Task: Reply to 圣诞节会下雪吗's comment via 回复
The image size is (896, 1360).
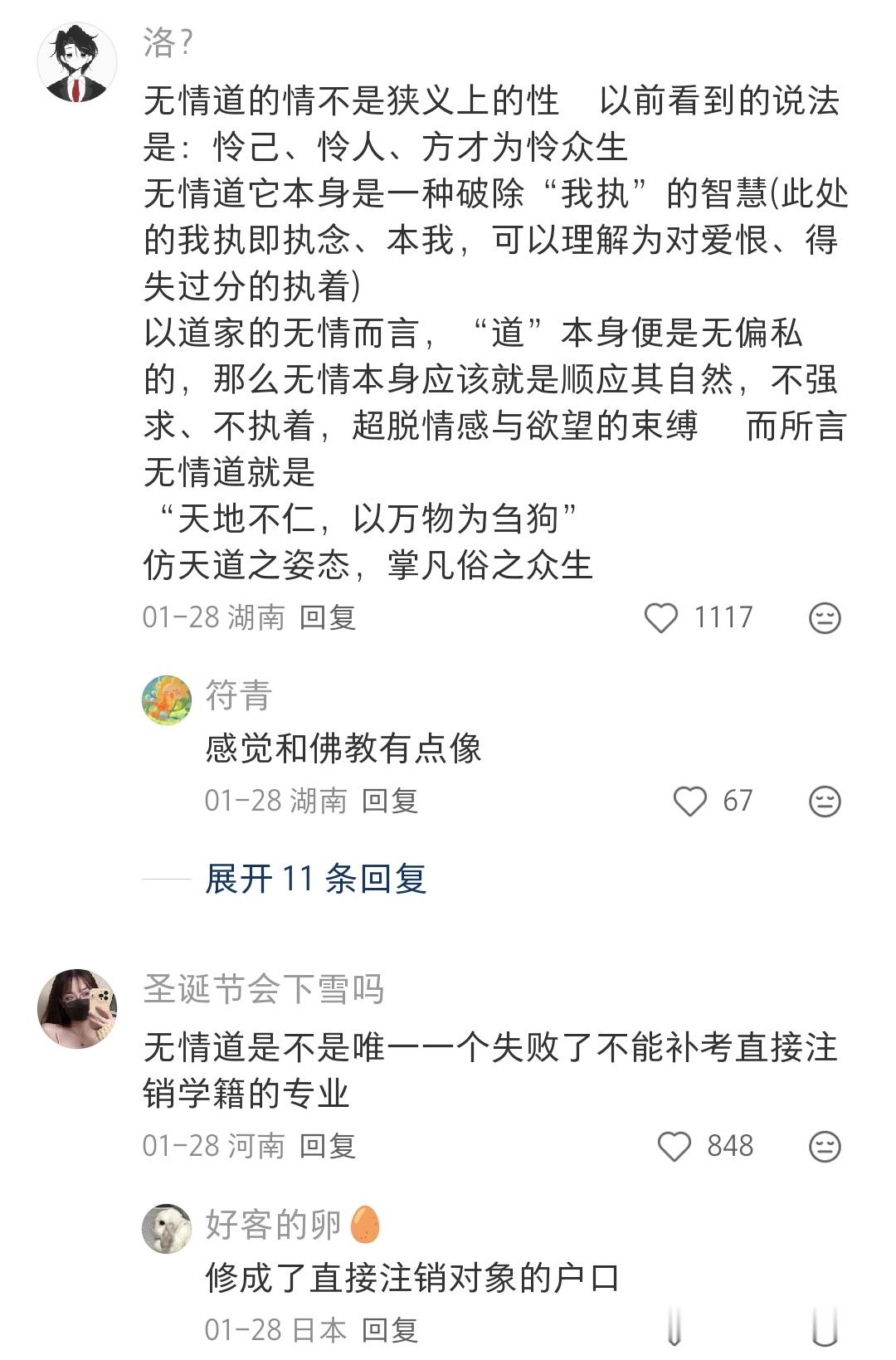Action: click(329, 1147)
